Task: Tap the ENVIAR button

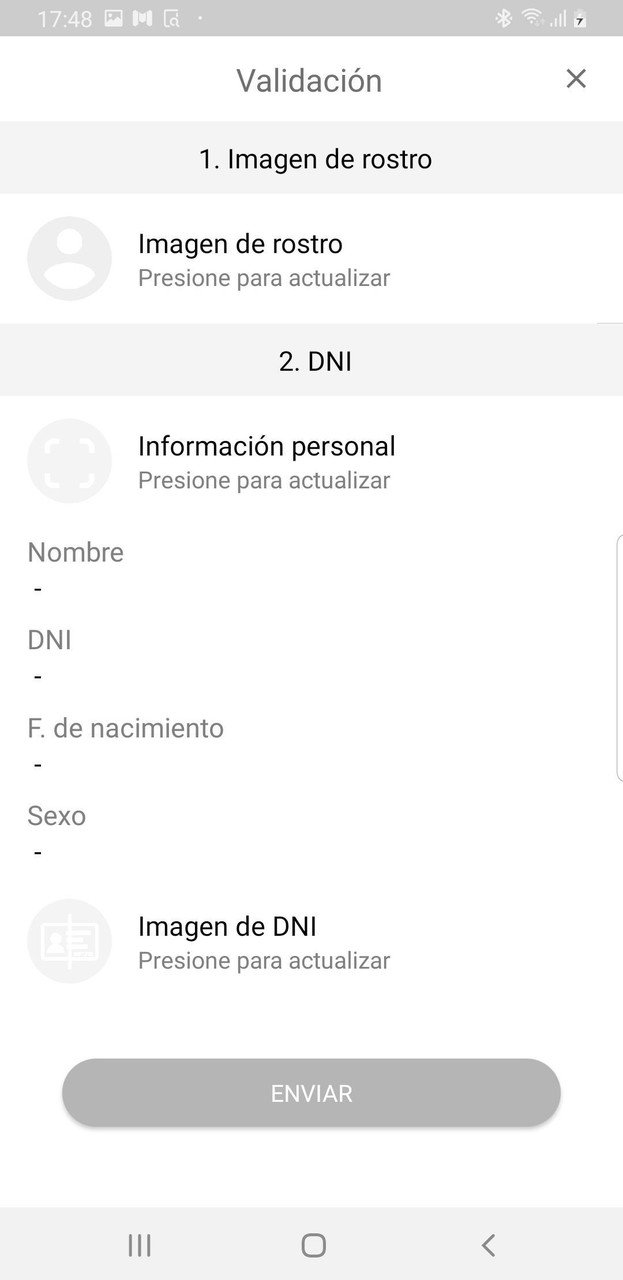Action: 311,1093
